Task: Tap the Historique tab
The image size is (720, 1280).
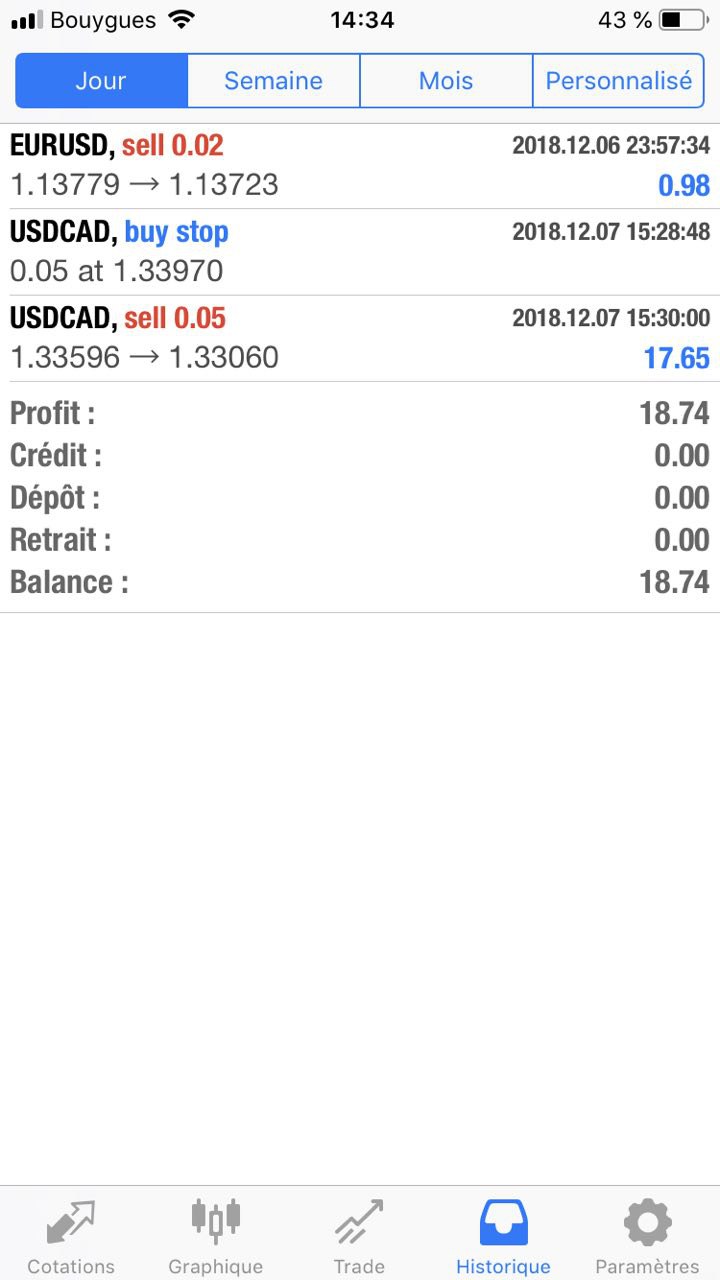Action: click(503, 1236)
